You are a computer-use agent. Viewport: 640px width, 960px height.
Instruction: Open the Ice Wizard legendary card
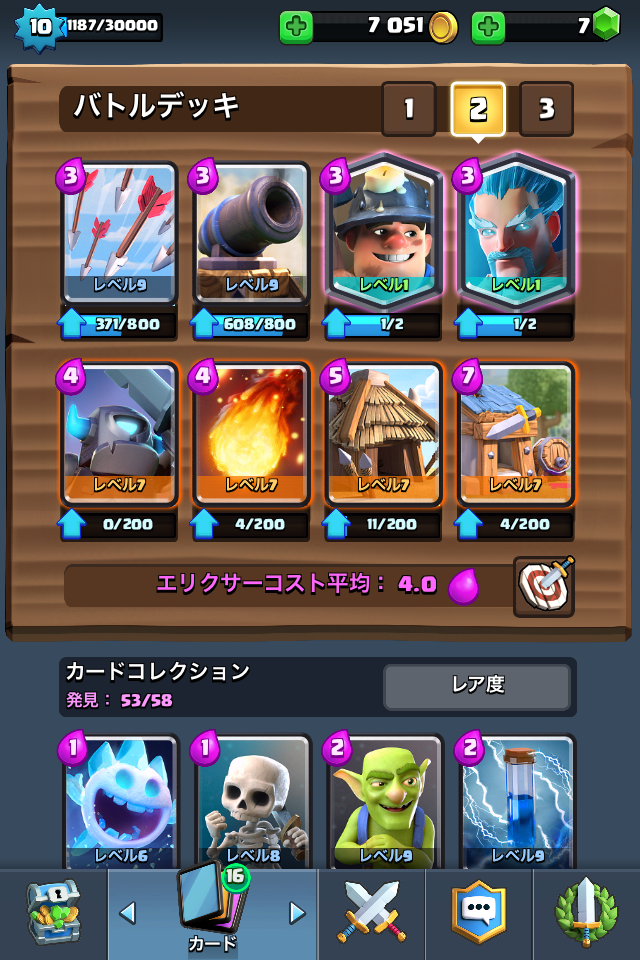(515, 235)
